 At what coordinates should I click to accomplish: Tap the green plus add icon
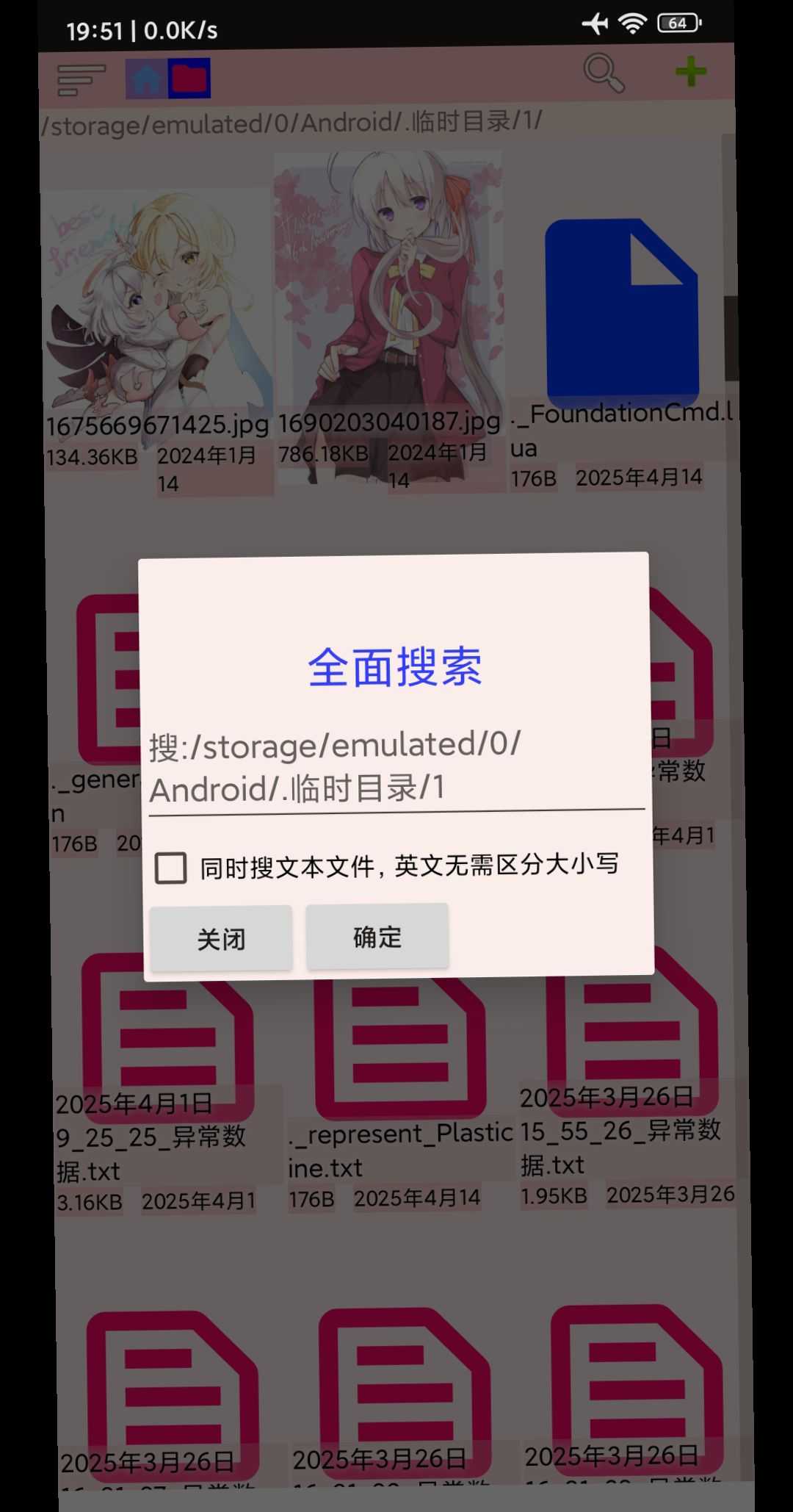(690, 72)
